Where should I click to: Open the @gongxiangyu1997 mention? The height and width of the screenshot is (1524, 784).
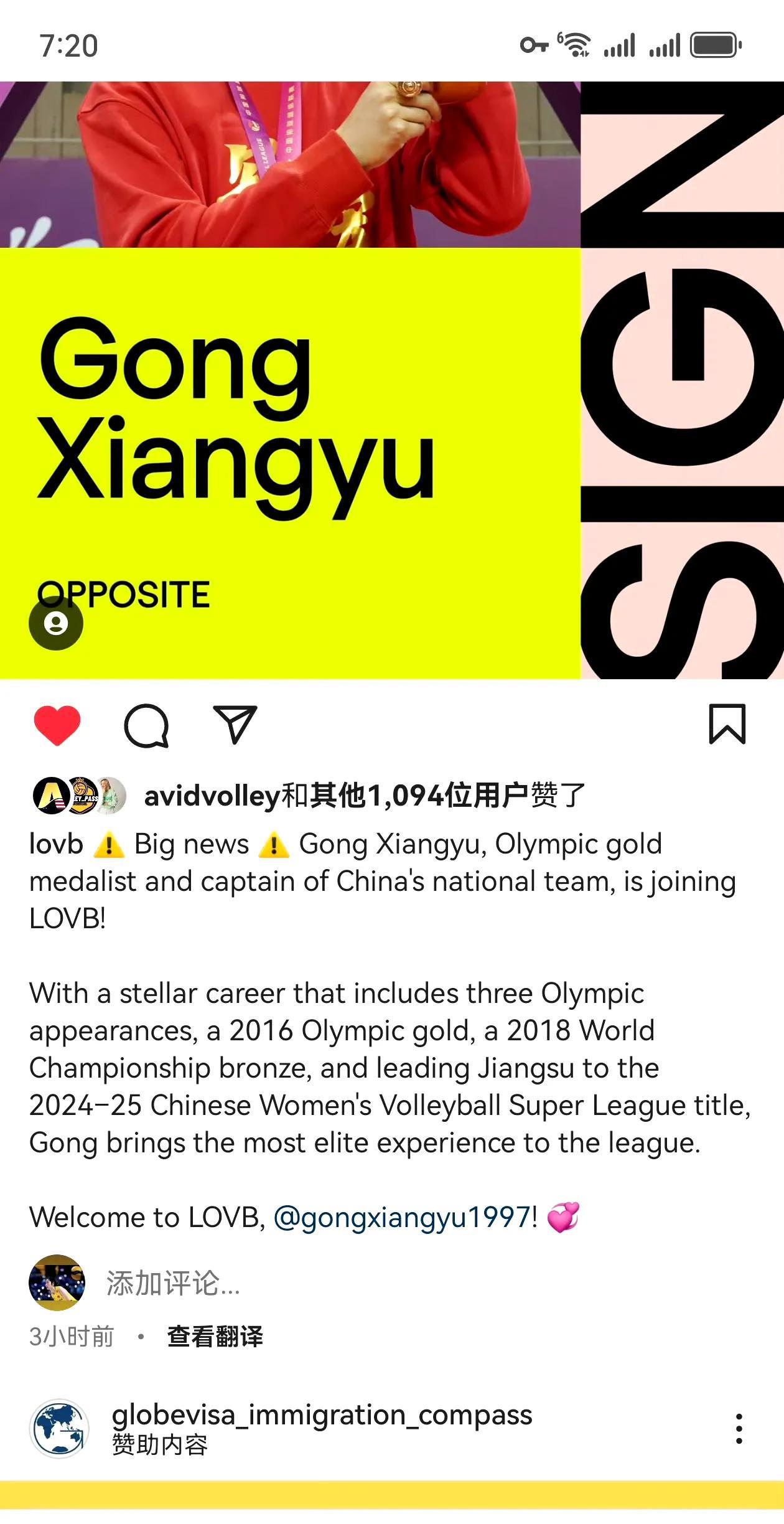point(402,1217)
